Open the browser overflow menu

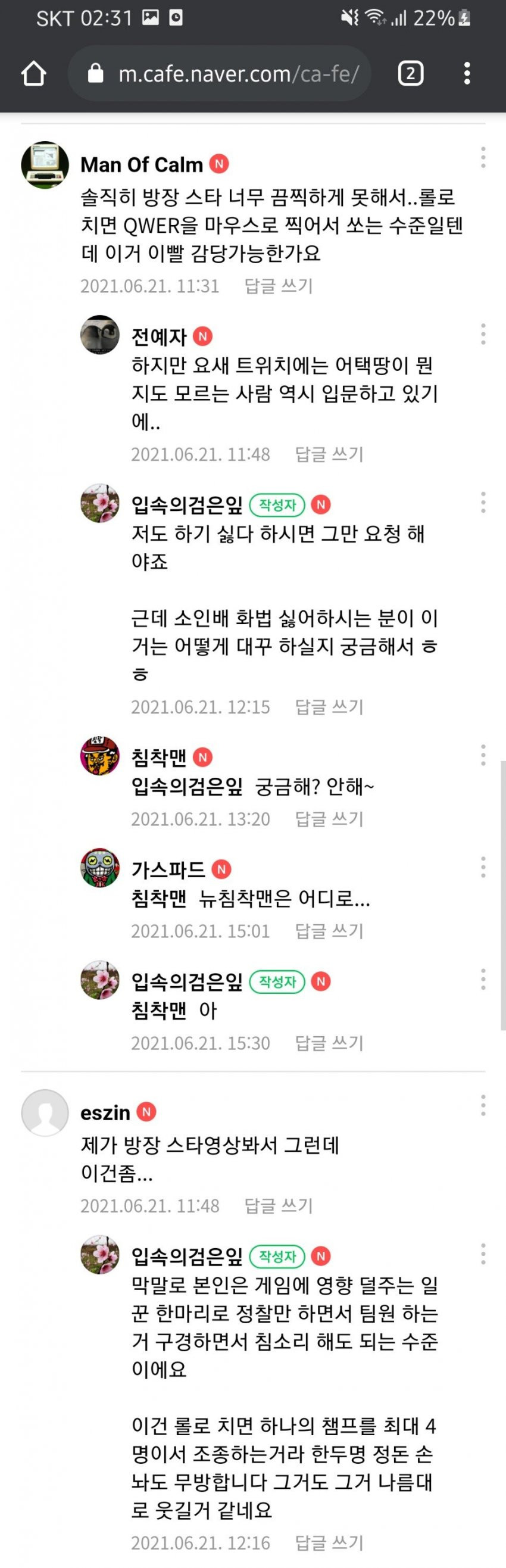pos(467,74)
